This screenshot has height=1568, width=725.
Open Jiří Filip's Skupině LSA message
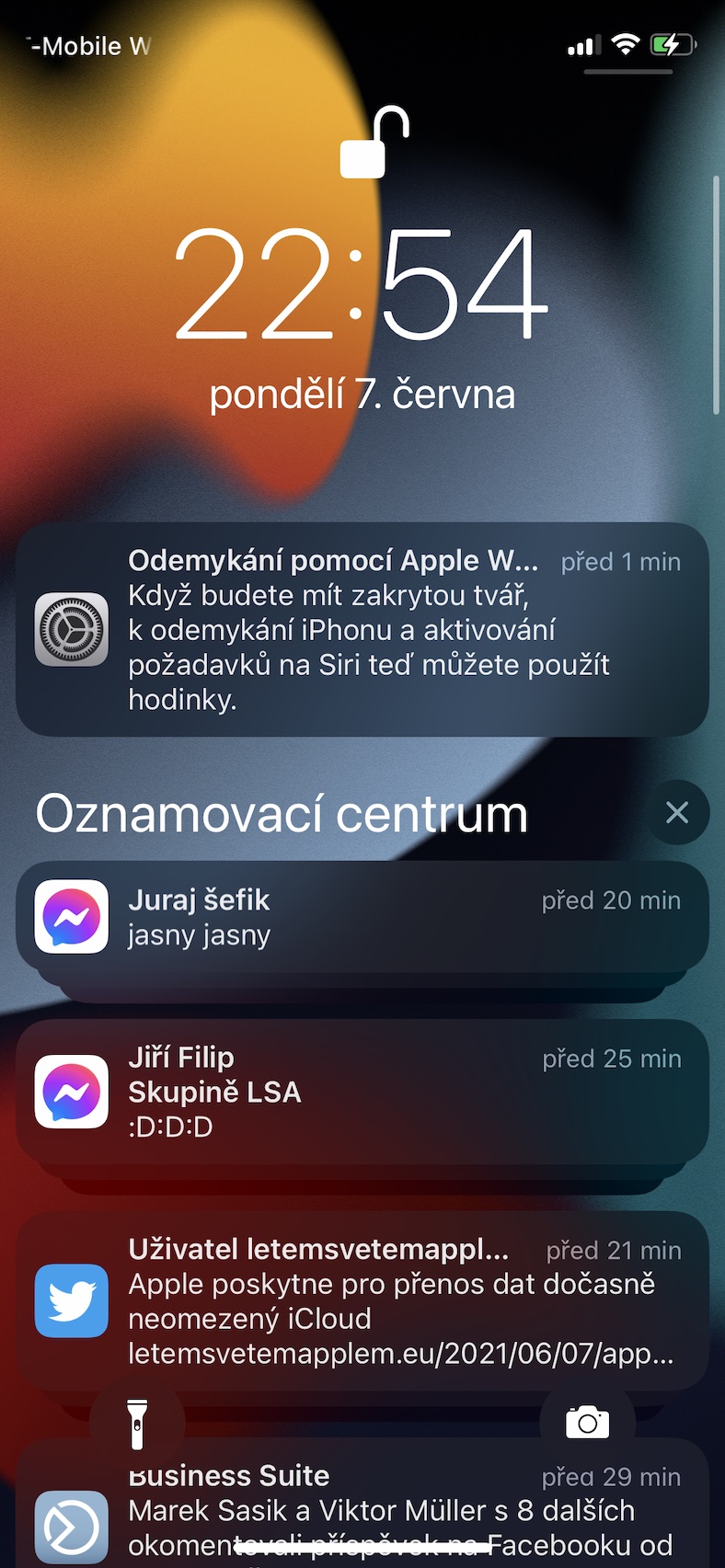pos(362,1092)
